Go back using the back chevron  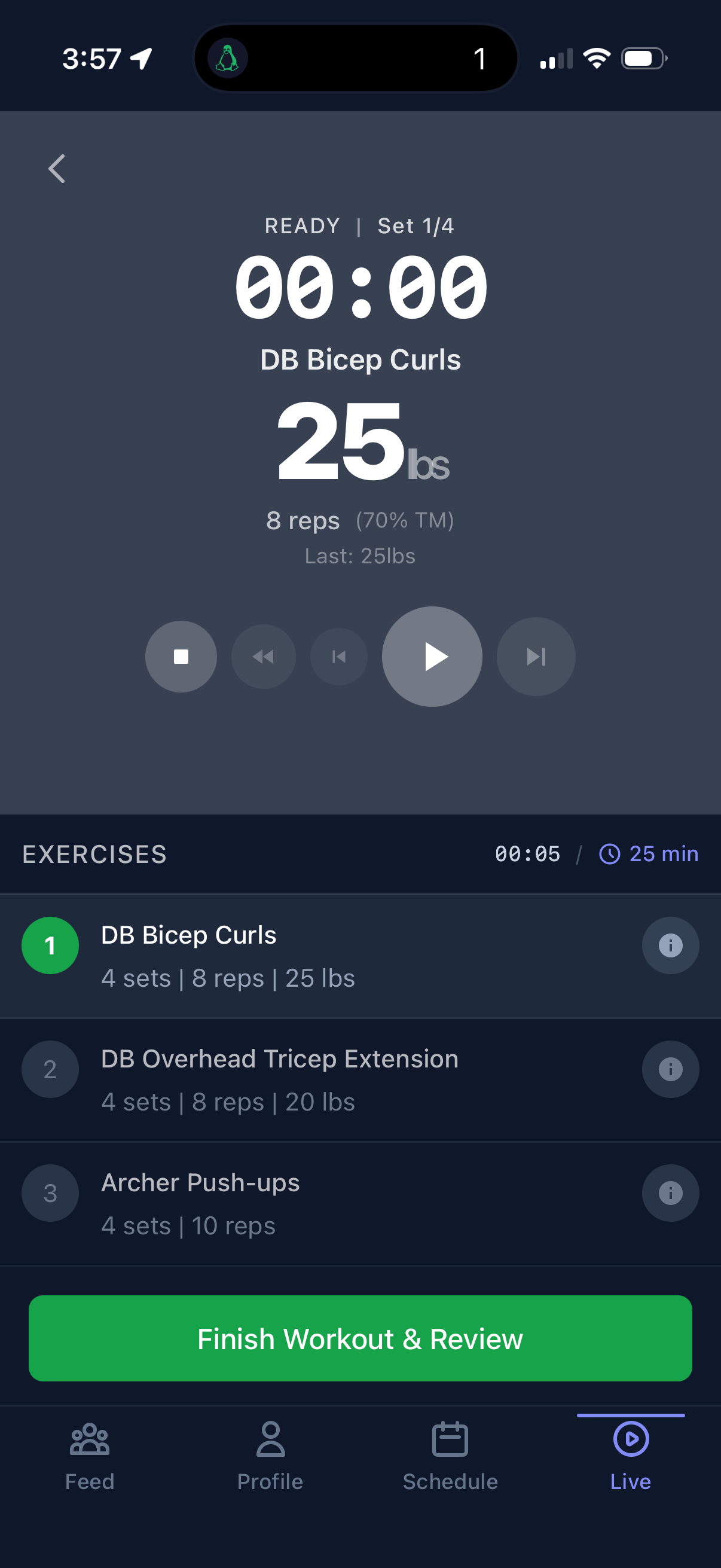[57, 169]
